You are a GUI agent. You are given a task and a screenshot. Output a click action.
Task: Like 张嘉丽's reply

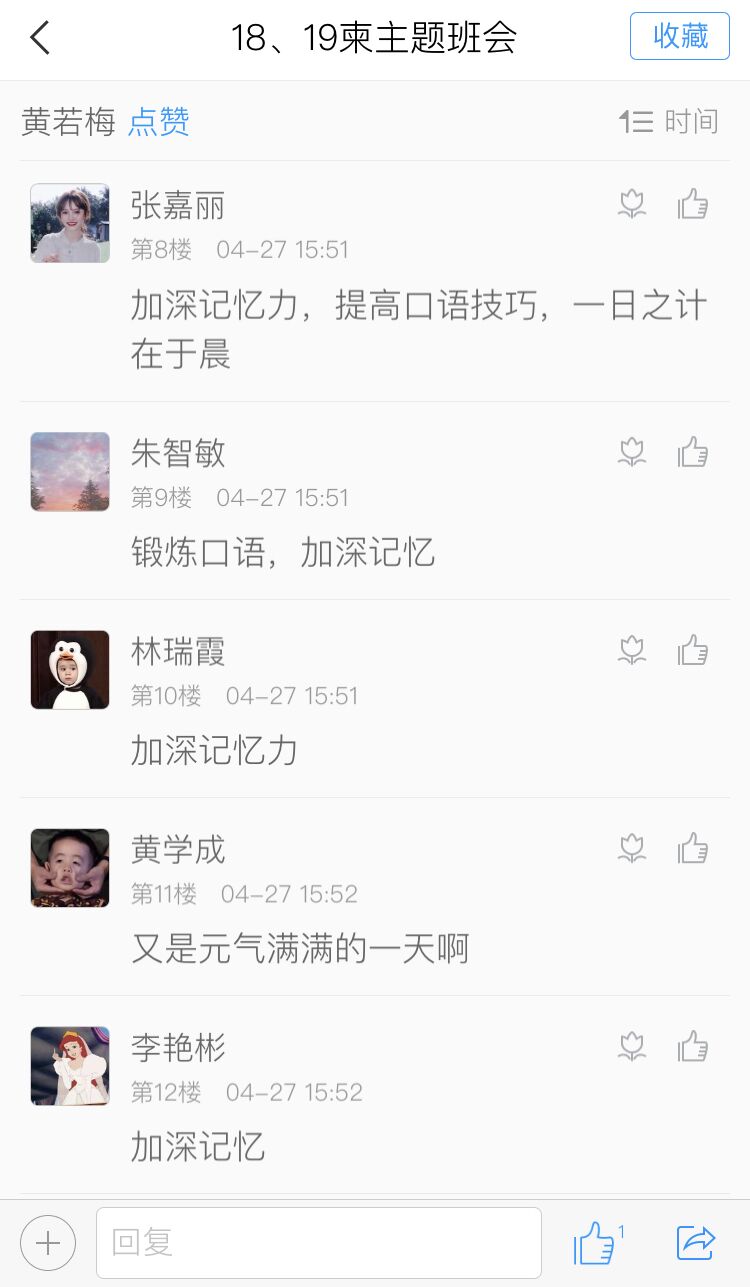point(693,204)
